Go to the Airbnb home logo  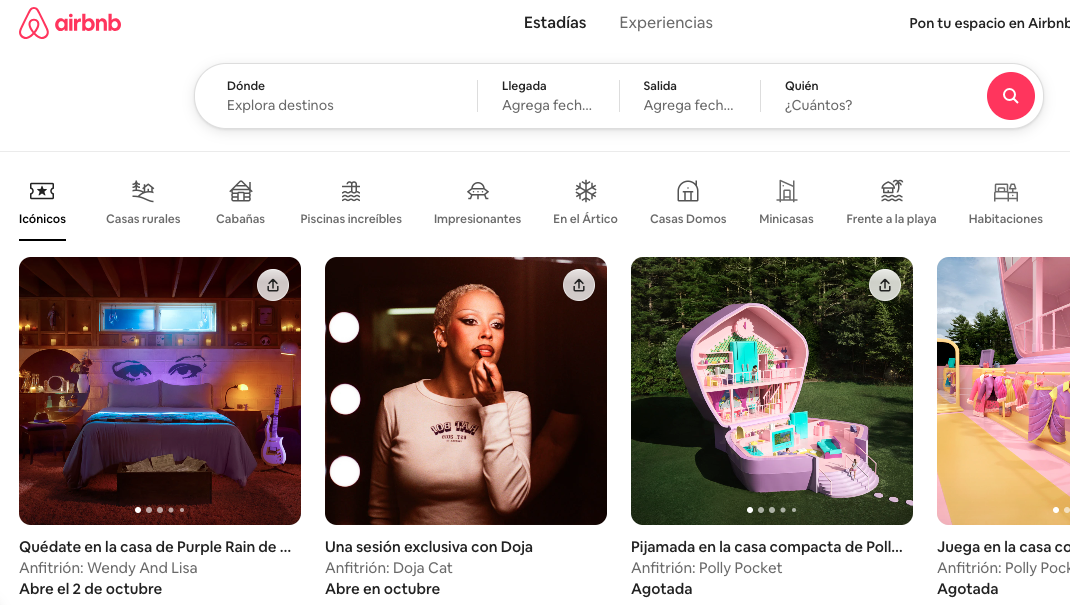70,23
